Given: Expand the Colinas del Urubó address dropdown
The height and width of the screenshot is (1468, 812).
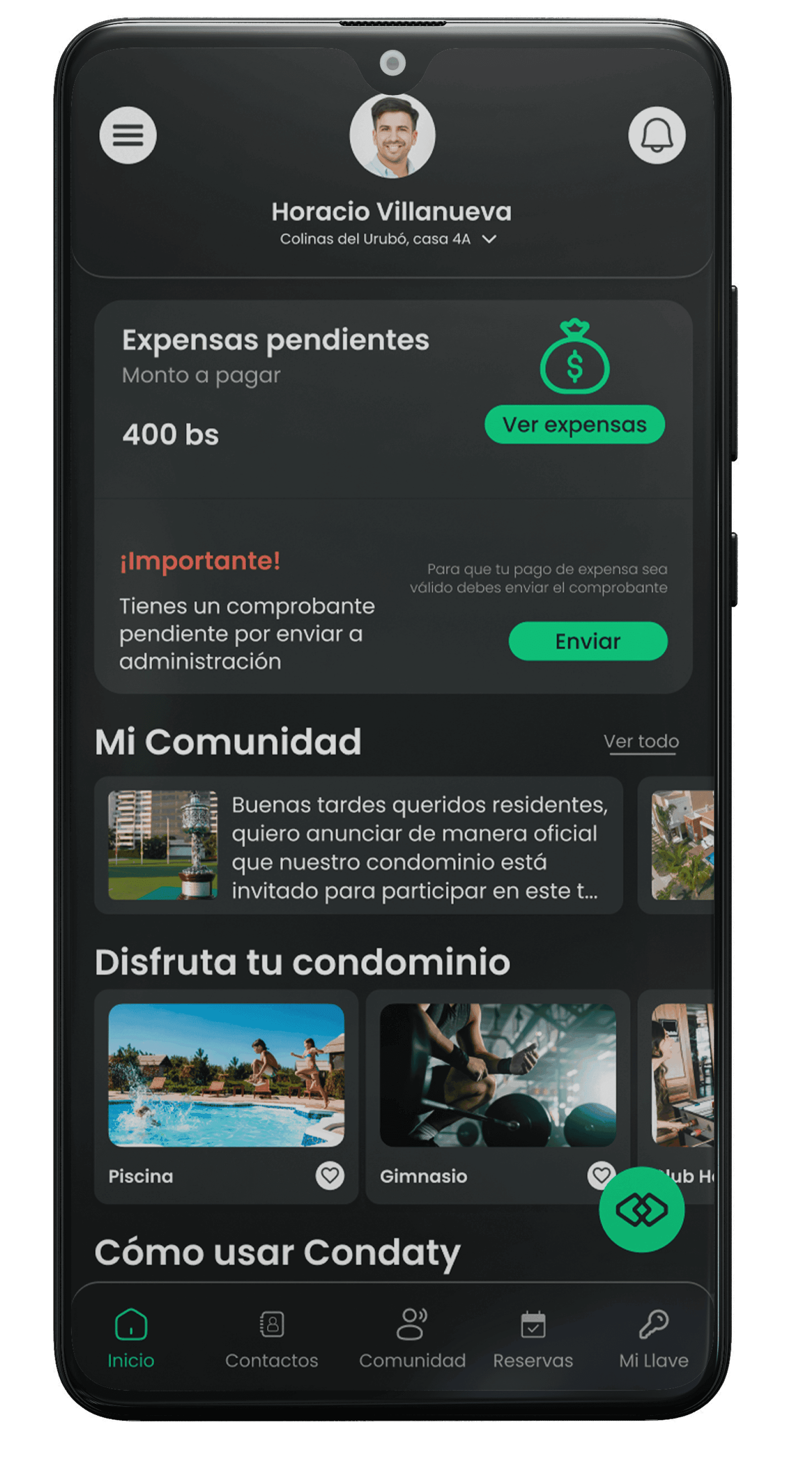Looking at the screenshot, I should 489,239.
